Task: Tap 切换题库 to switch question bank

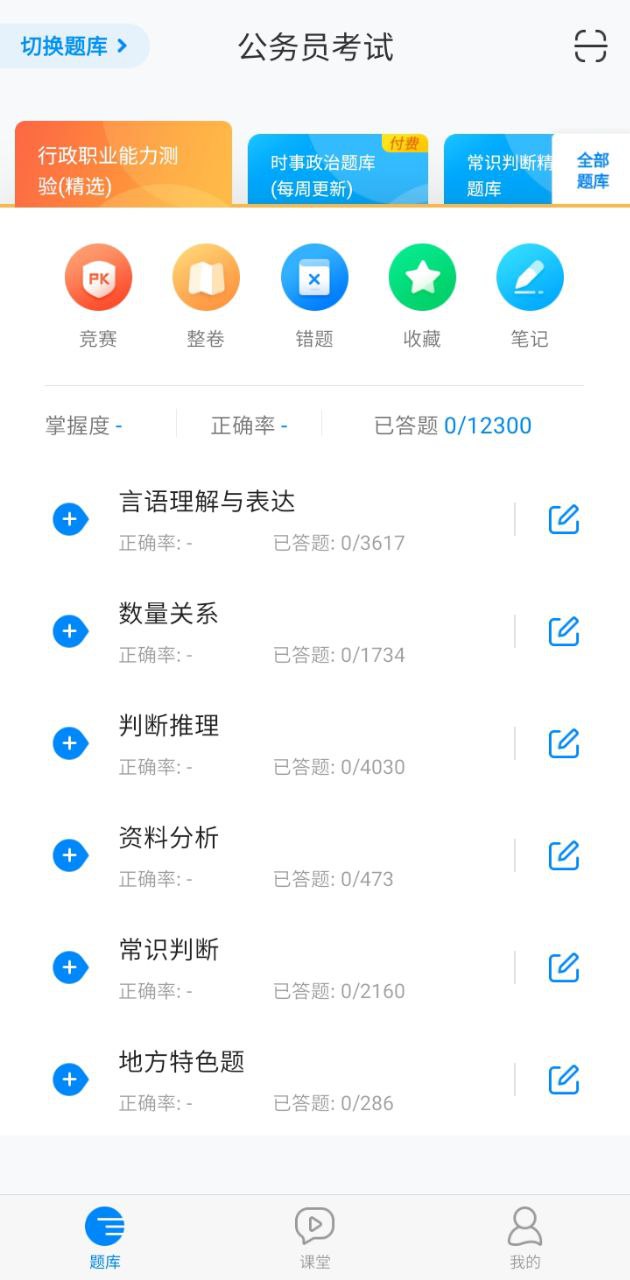Action: [74, 46]
